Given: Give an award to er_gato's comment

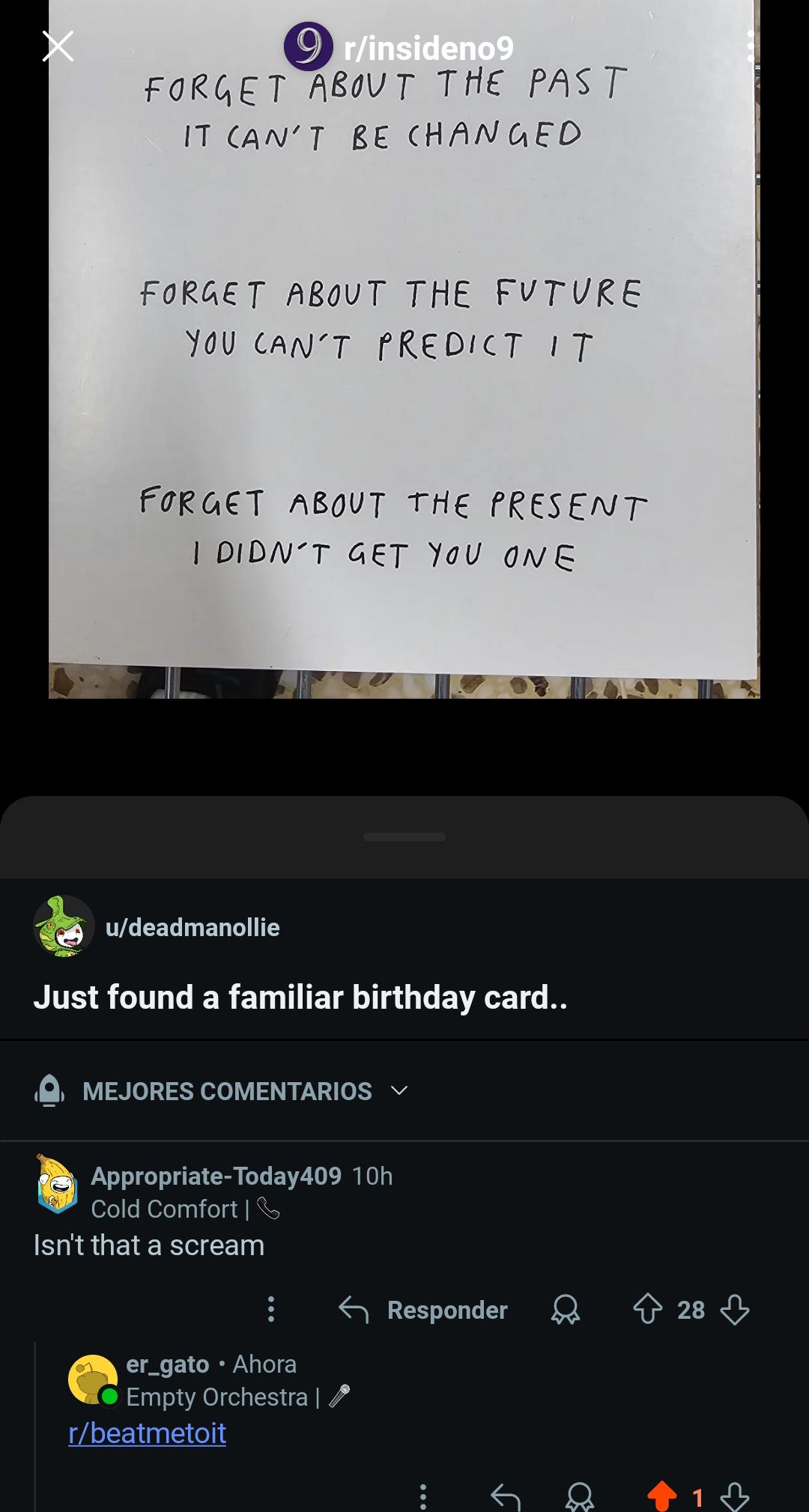Looking at the screenshot, I should coord(581,1497).
